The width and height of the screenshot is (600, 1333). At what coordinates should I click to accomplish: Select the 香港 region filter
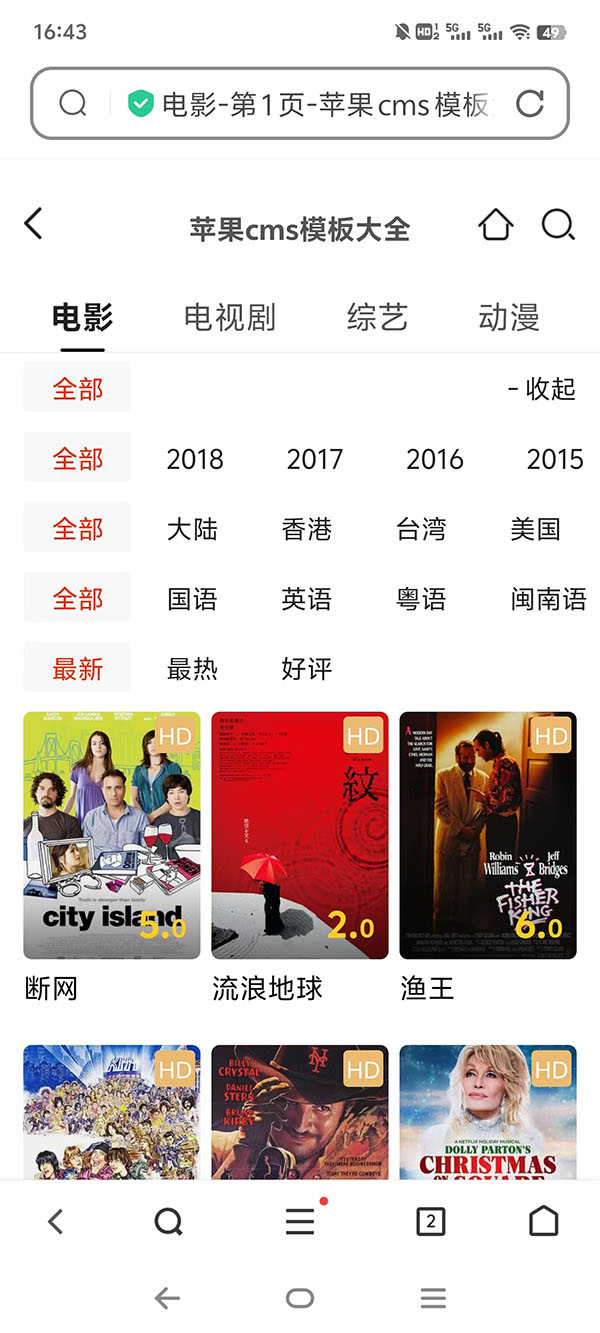(306, 529)
